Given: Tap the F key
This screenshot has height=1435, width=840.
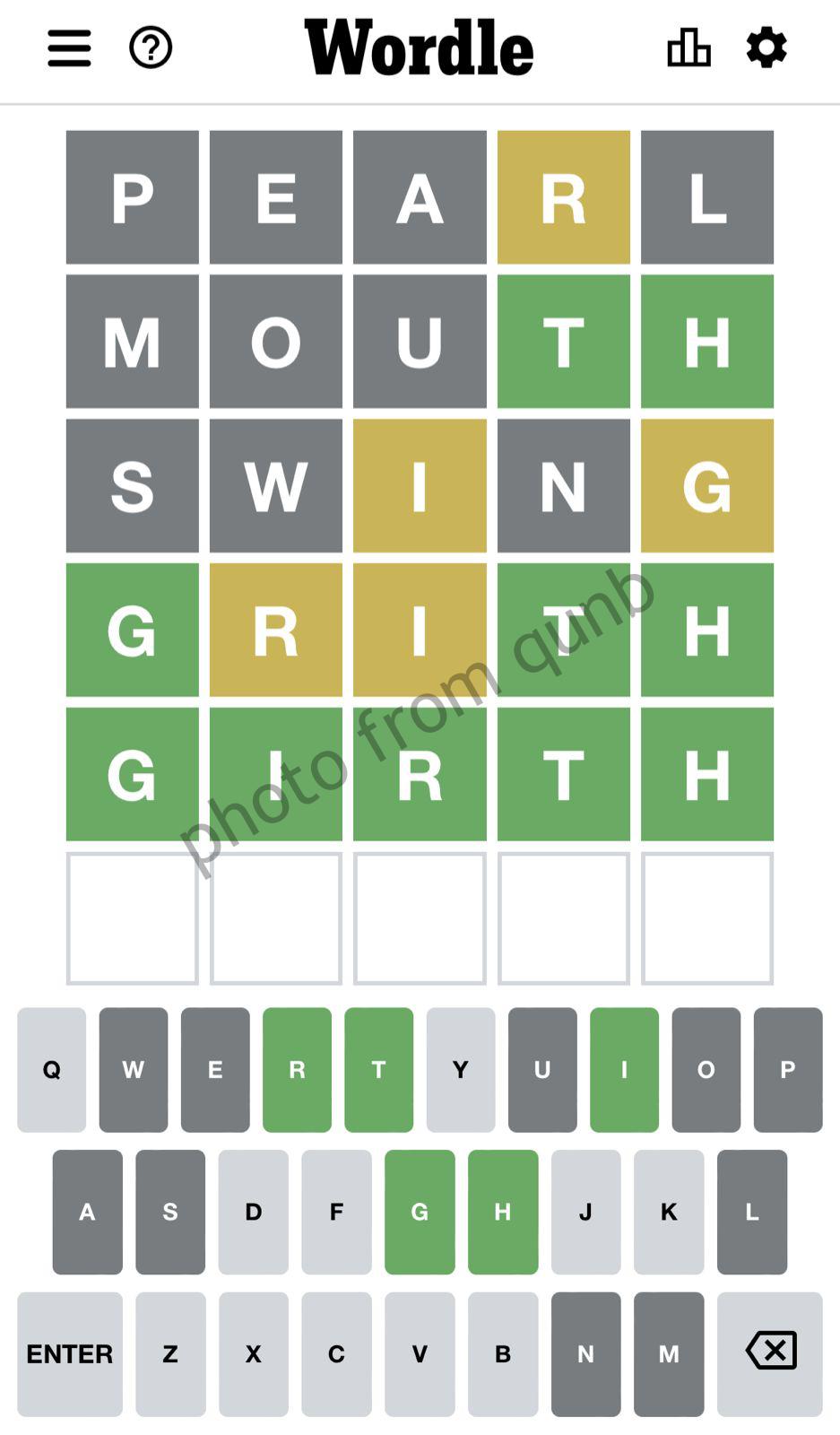Looking at the screenshot, I should point(336,1212).
